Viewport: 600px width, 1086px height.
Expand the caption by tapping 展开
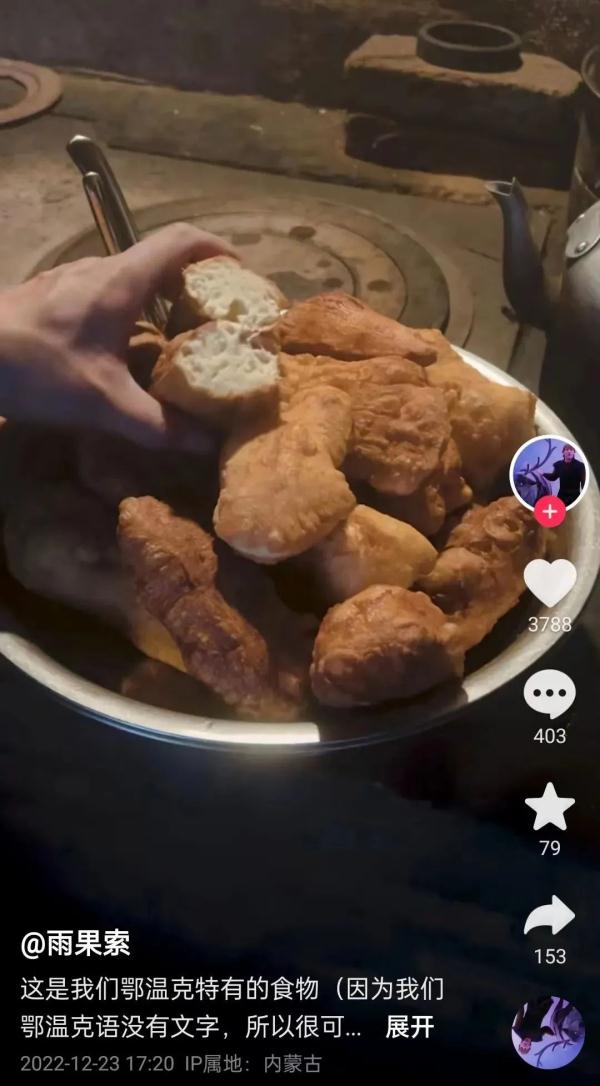coord(410,1027)
